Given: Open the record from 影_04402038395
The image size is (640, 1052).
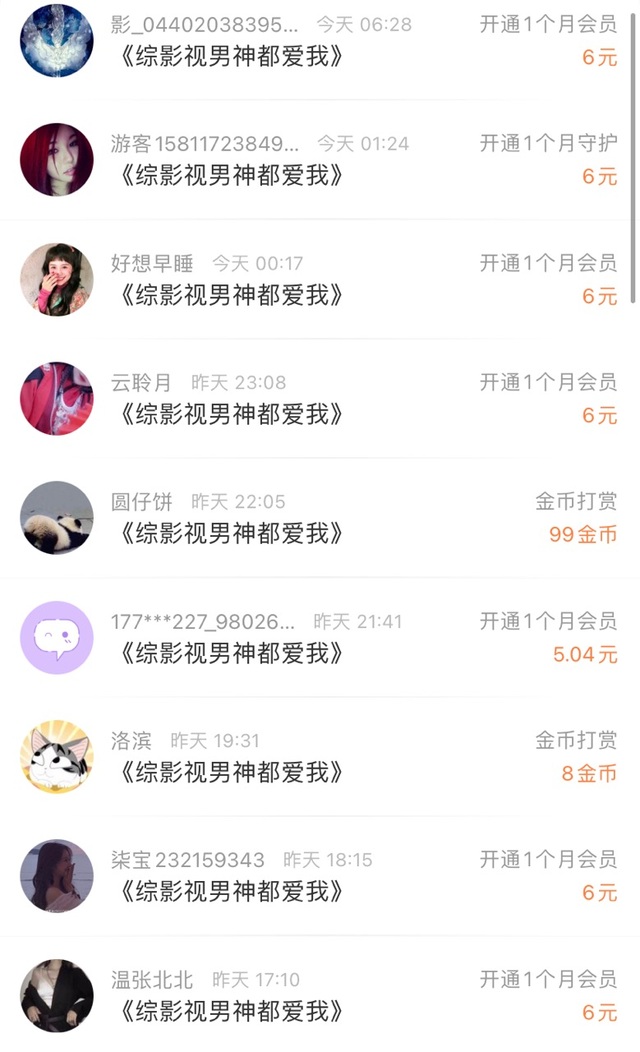Looking at the screenshot, I should click(320, 42).
